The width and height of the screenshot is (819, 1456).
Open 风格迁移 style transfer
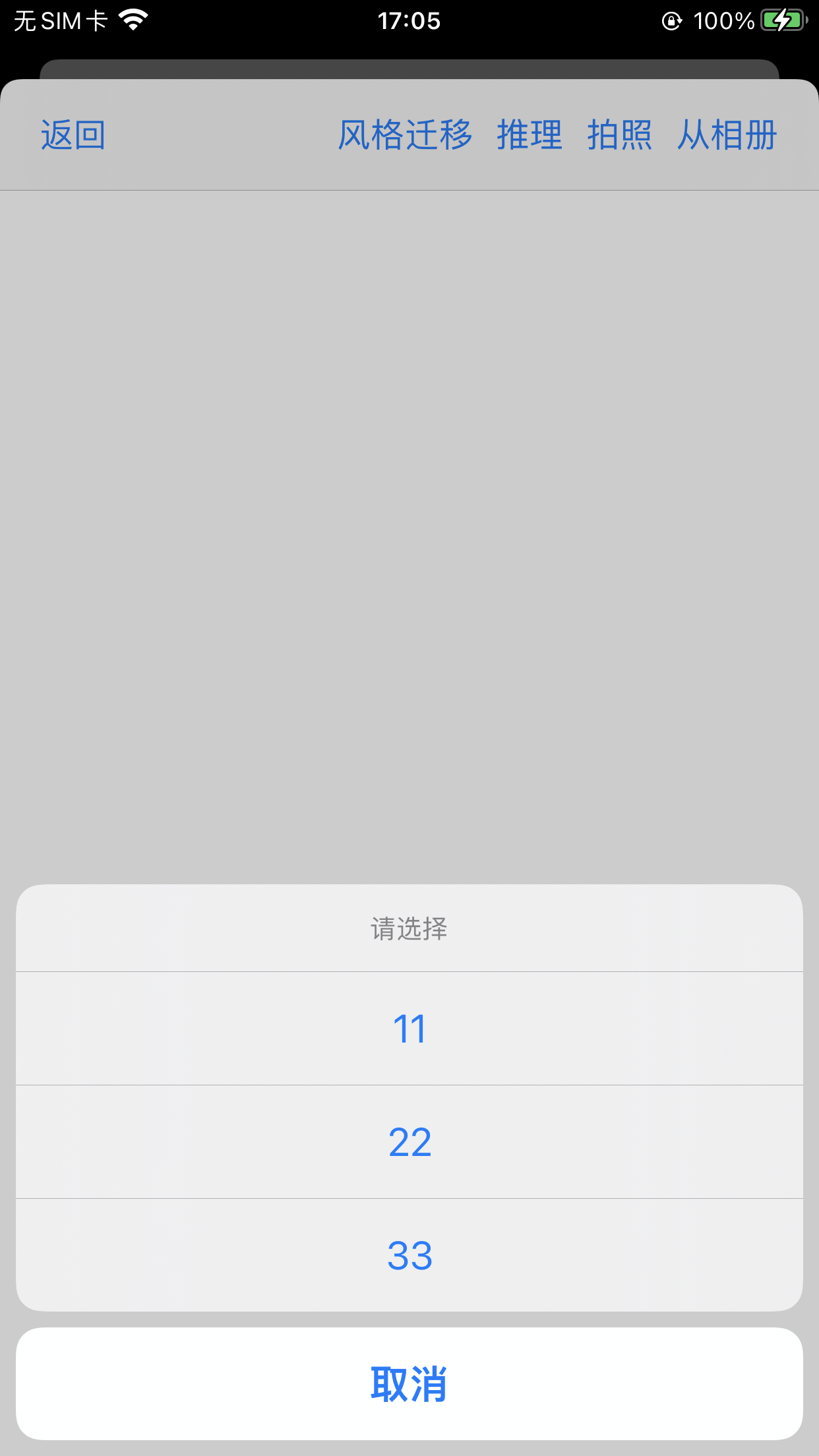[x=405, y=135]
